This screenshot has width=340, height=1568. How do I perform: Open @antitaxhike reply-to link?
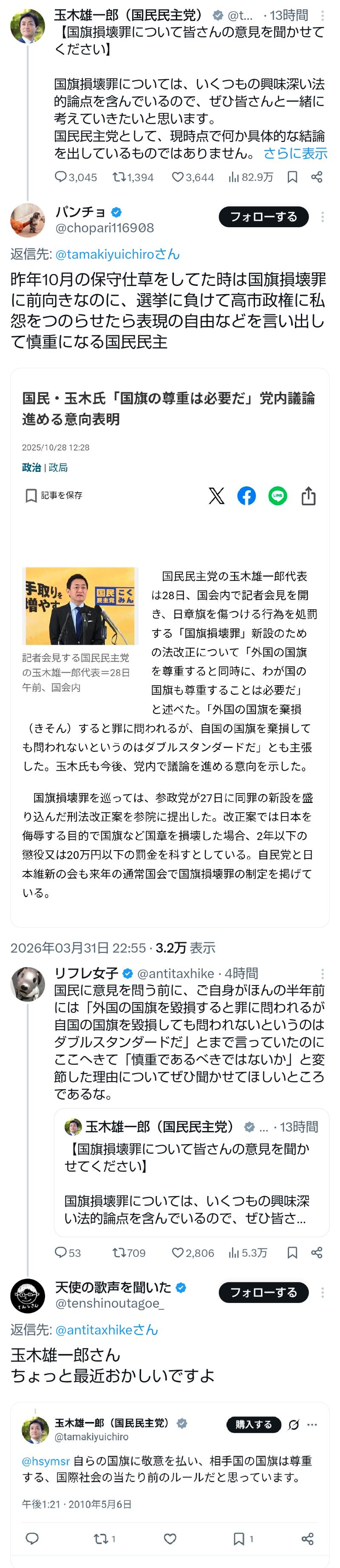pos(106,1329)
